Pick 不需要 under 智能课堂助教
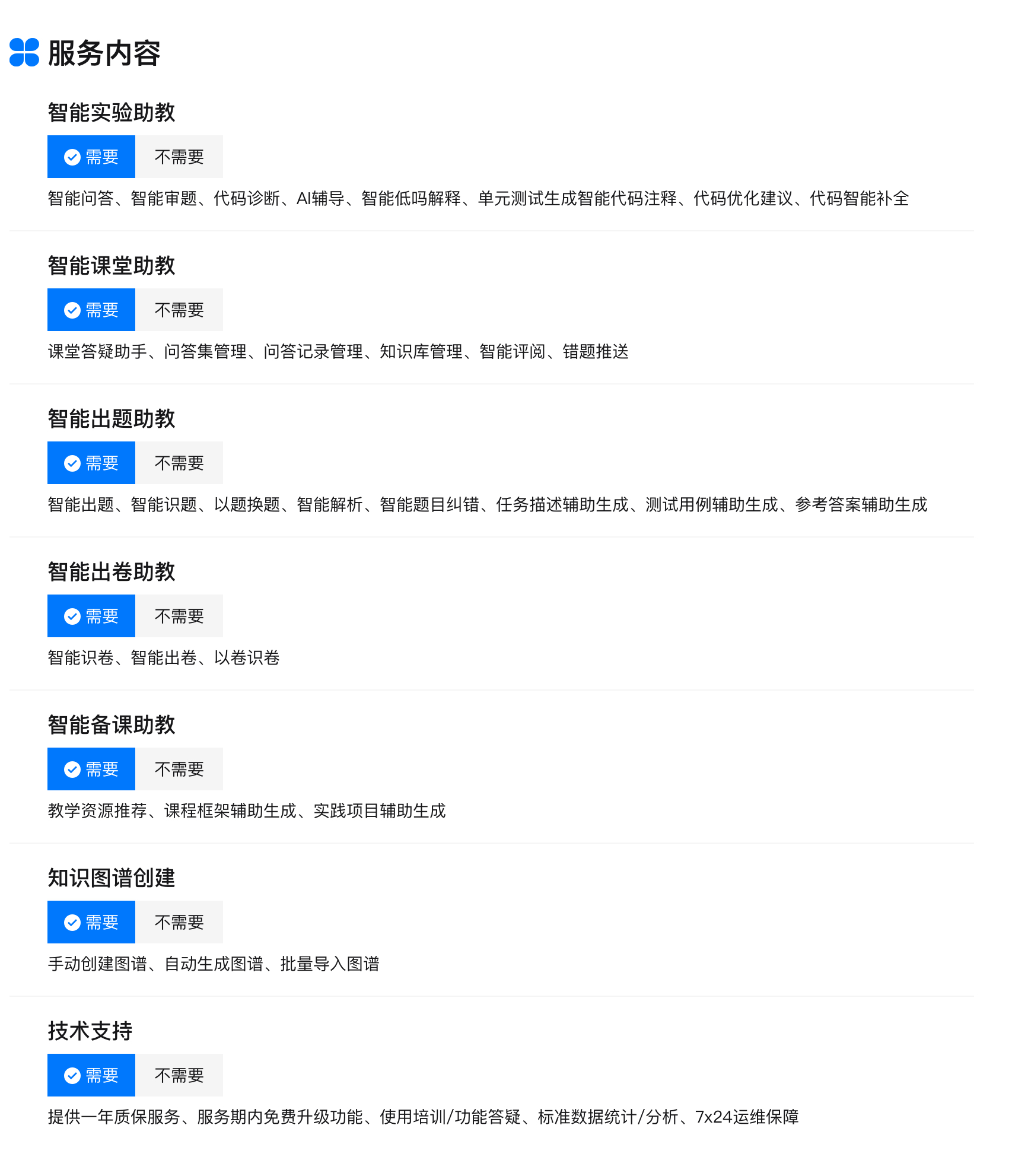 tap(179, 310)
